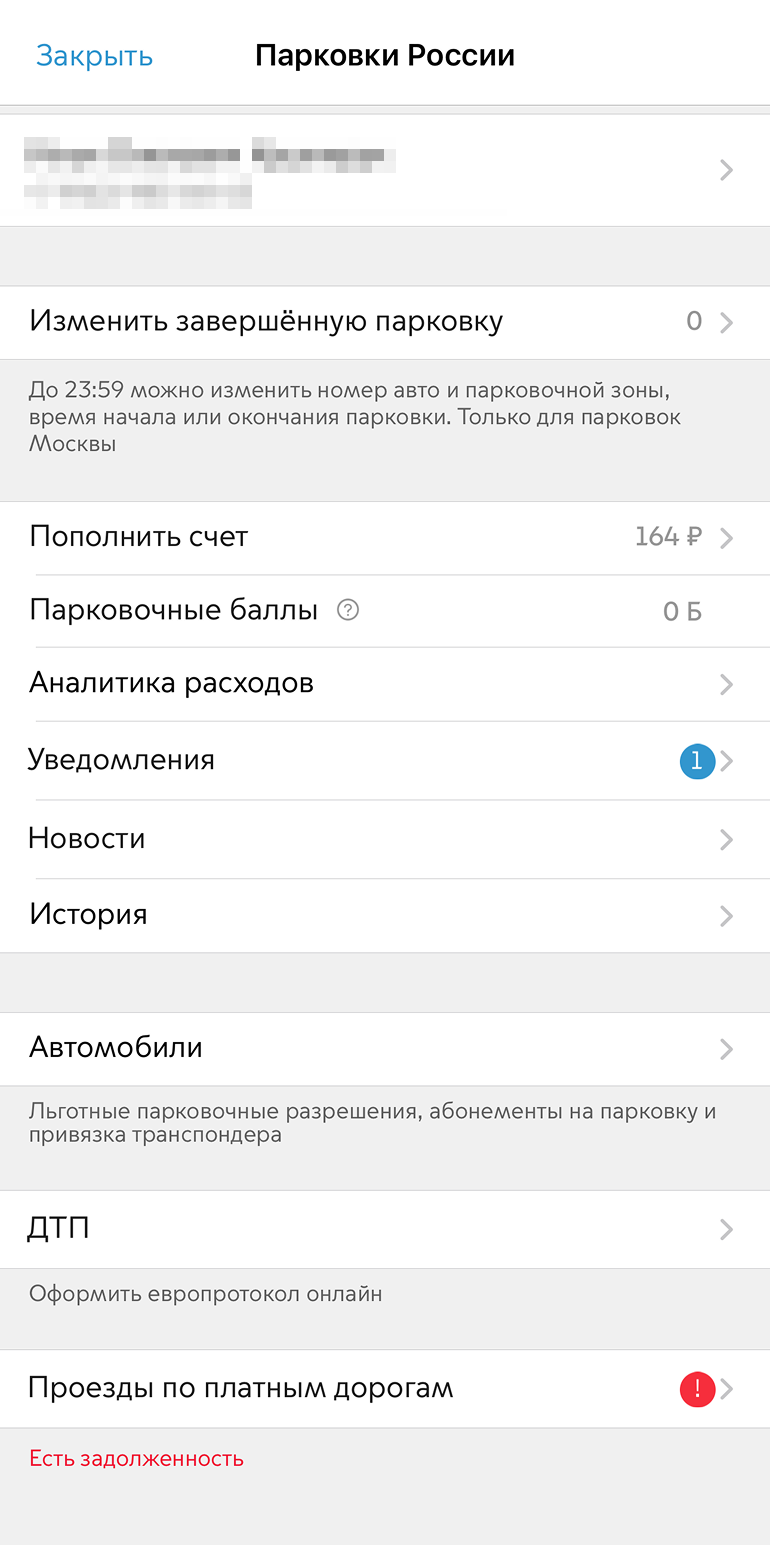
Task: Open Пополнить счет
Action: coord(385,537)
